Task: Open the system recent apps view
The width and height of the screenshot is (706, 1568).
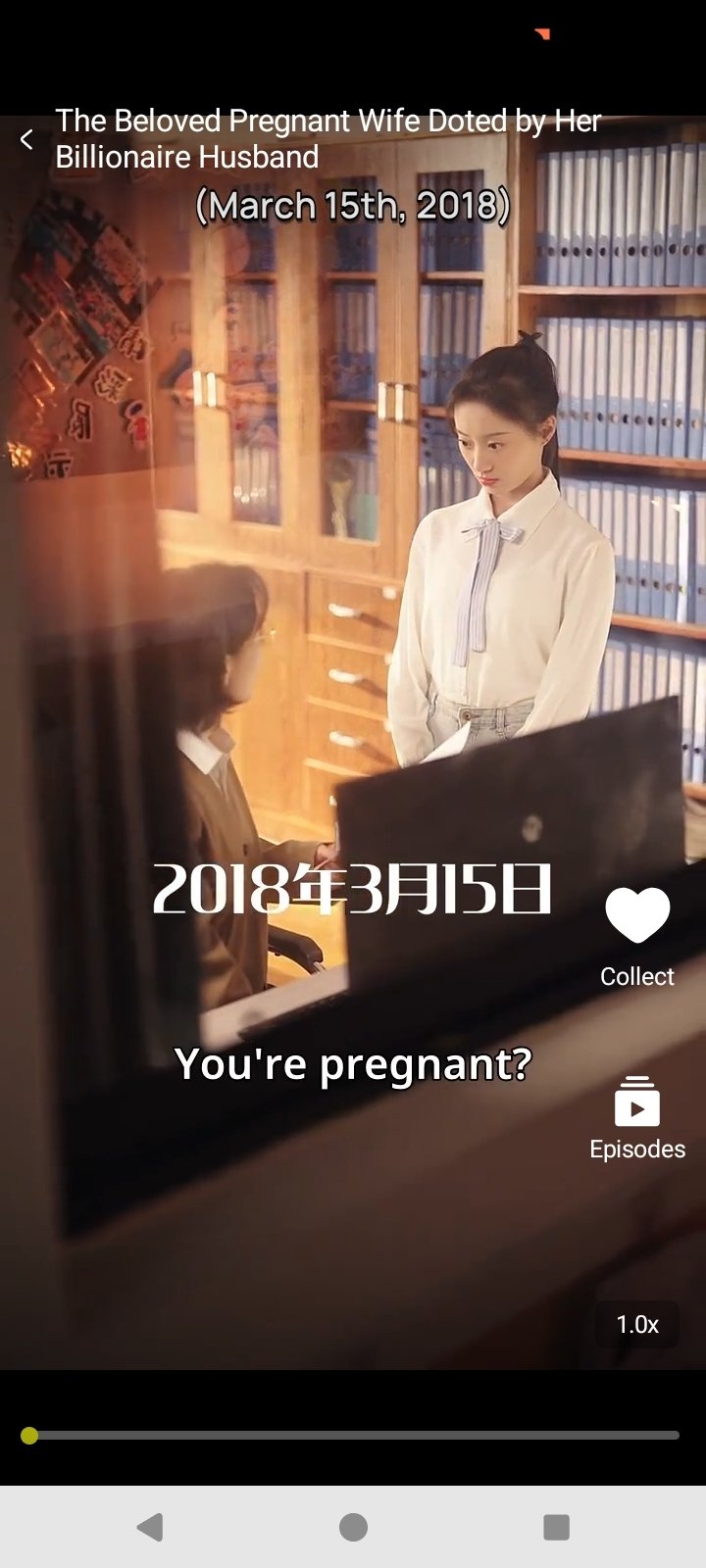Action: (x=556, y=1527)
